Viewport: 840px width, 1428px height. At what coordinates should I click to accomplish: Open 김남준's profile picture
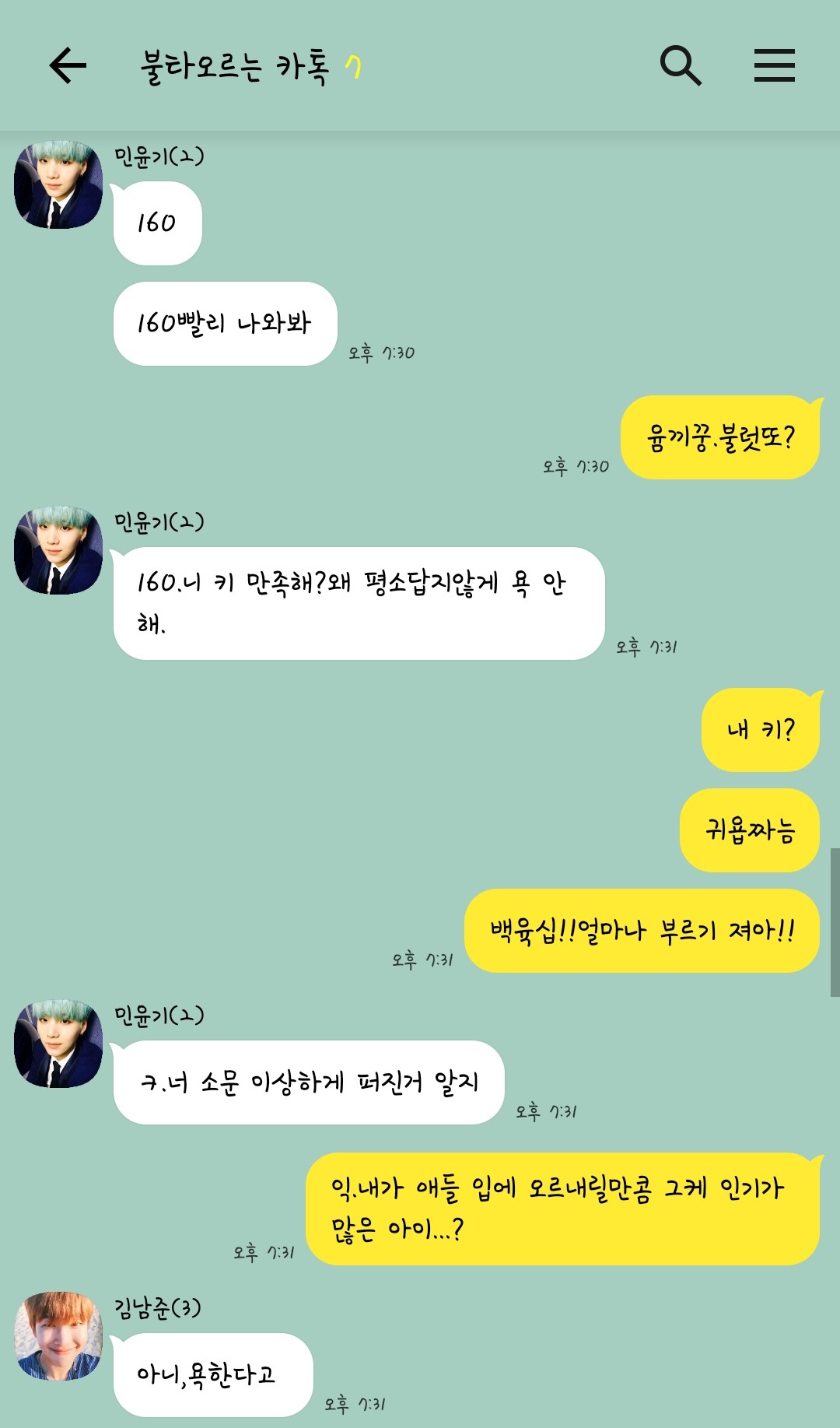pos(58,1335)
